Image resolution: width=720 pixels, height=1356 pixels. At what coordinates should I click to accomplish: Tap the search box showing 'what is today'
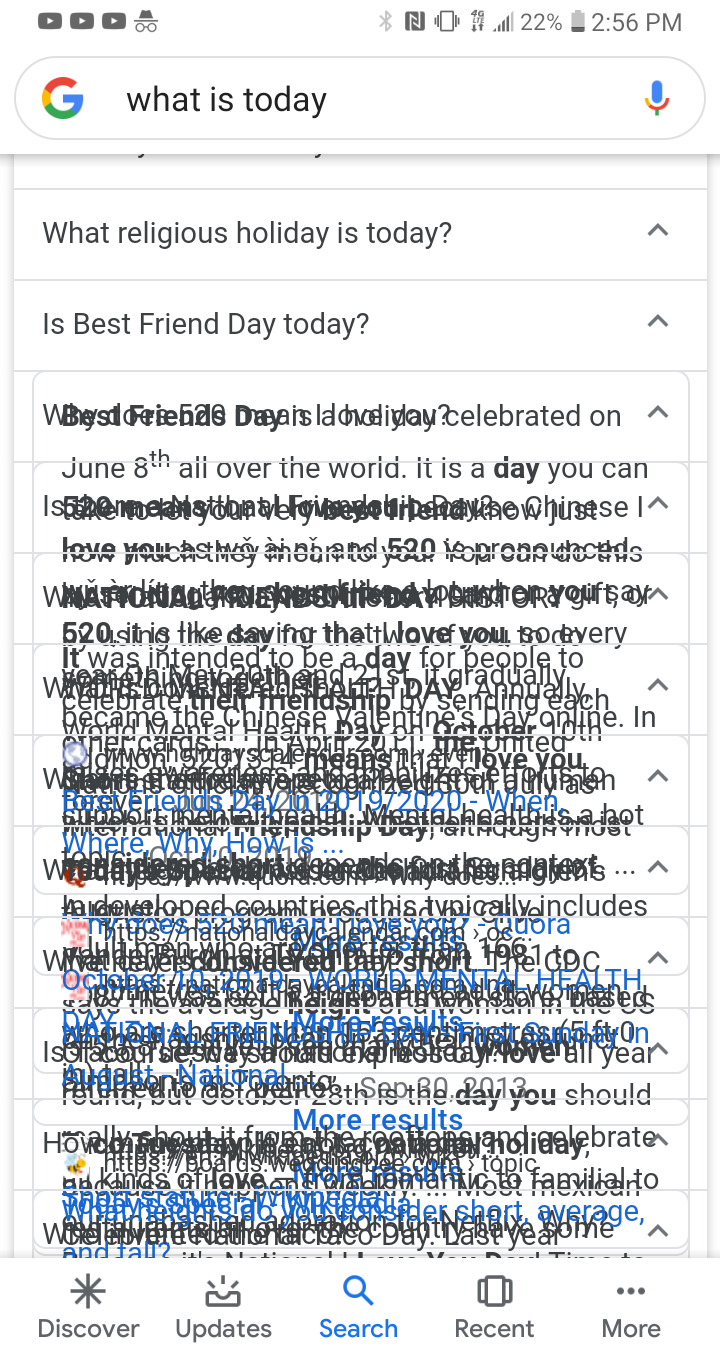pyautogui.click(x=360, y=99)
